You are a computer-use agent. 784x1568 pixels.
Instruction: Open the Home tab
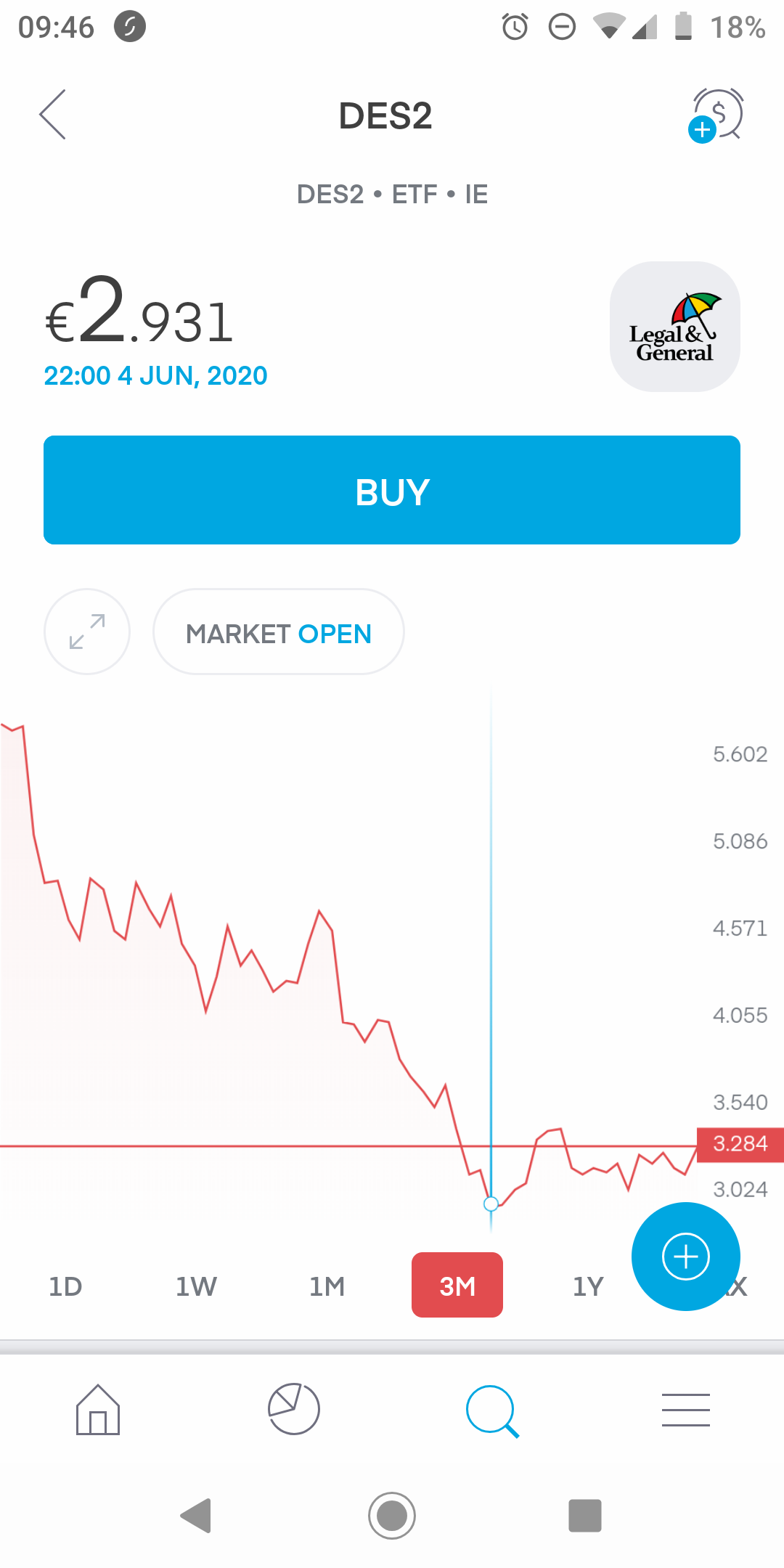coord(98,1410)
